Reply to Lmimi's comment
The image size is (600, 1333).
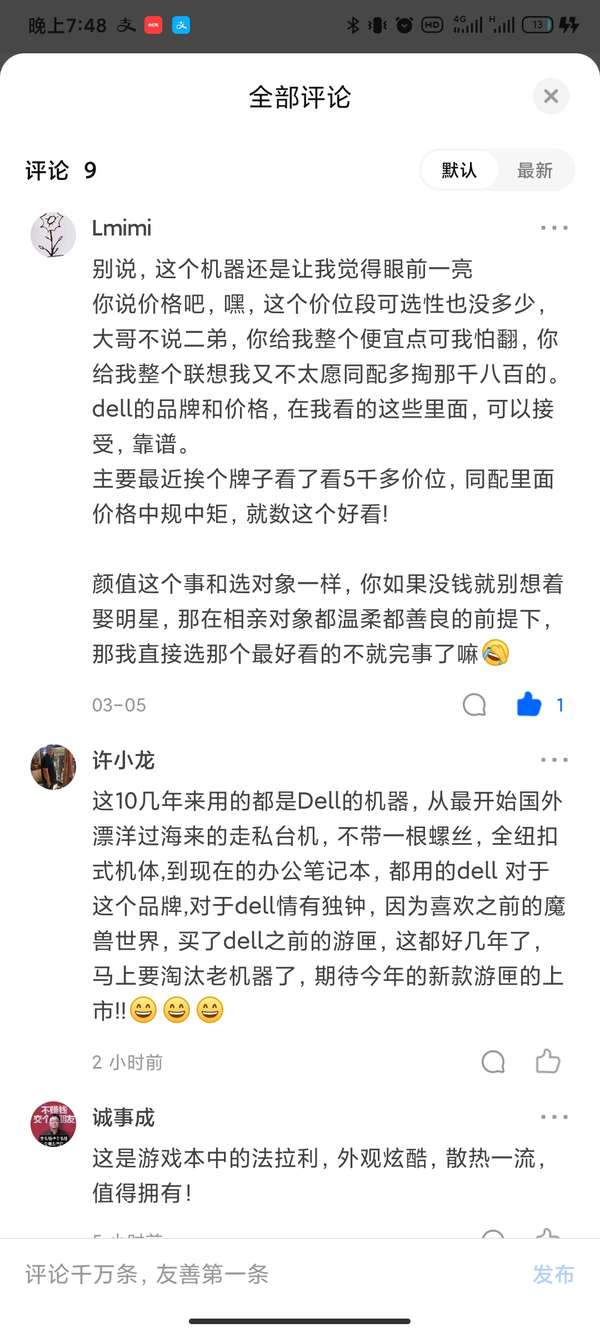pos(475,705)
